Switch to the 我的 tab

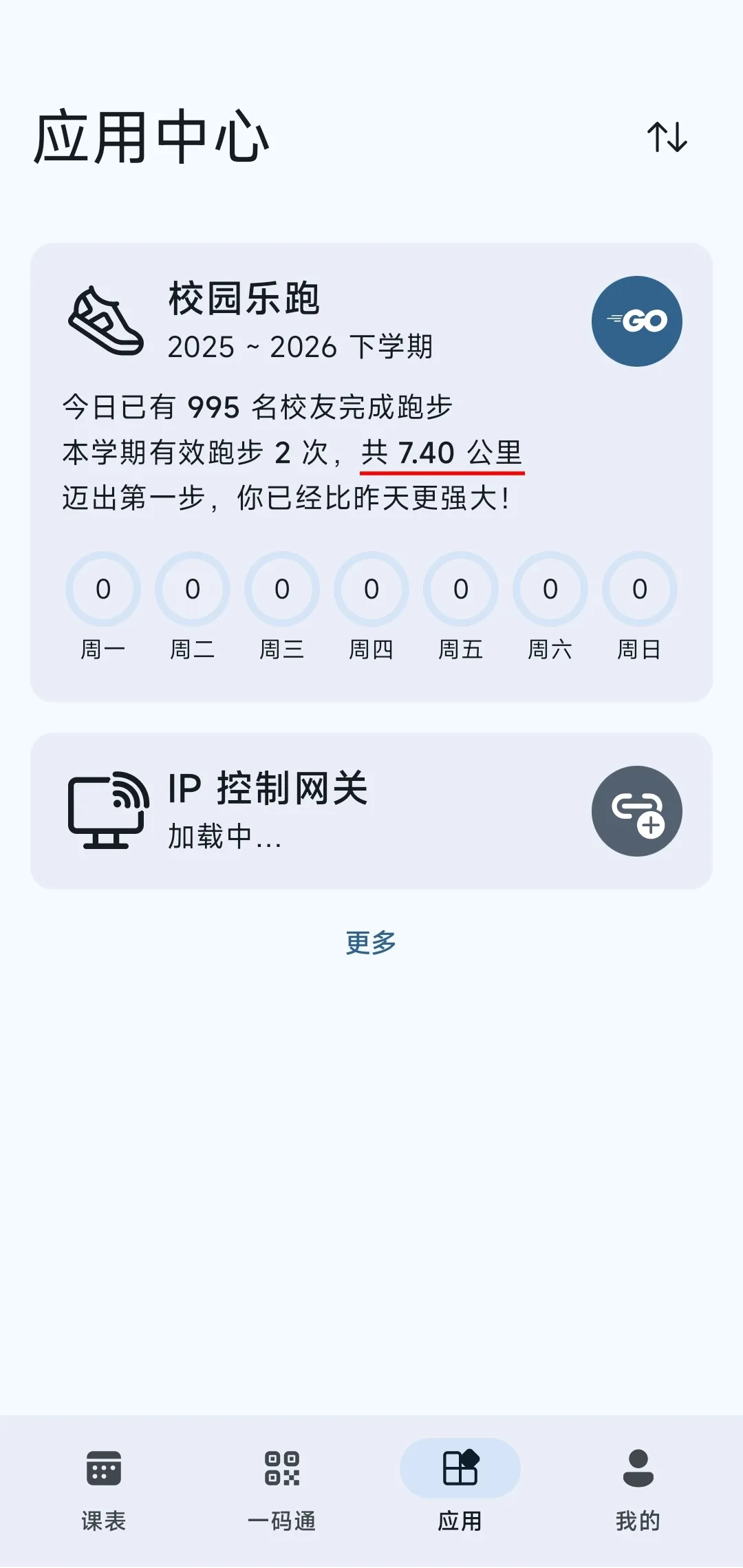point(638,1486)
